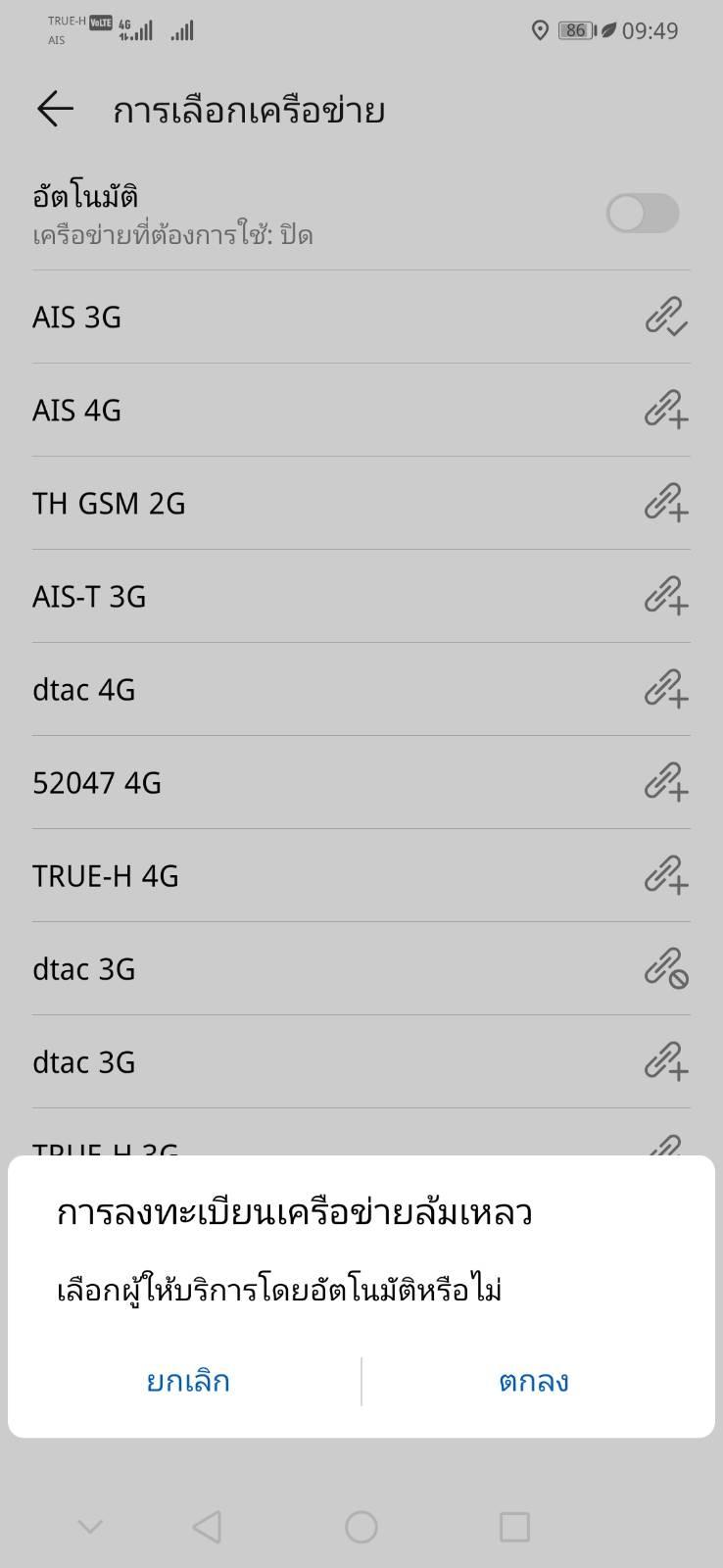The height and width of the screenshot is (1568, 723).
Task: Select the AIS 4G network
Action: coord(361,410)
